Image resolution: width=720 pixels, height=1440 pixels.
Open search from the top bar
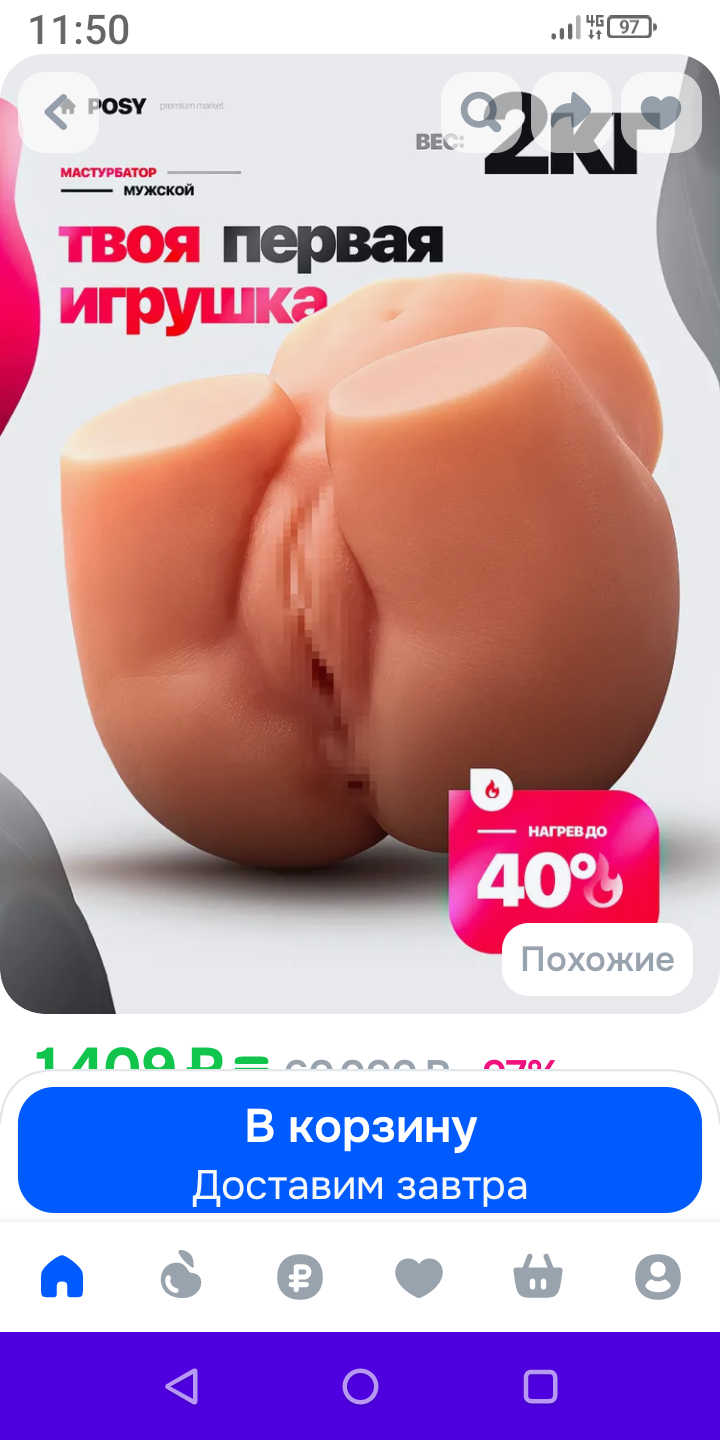coord(481,111)
